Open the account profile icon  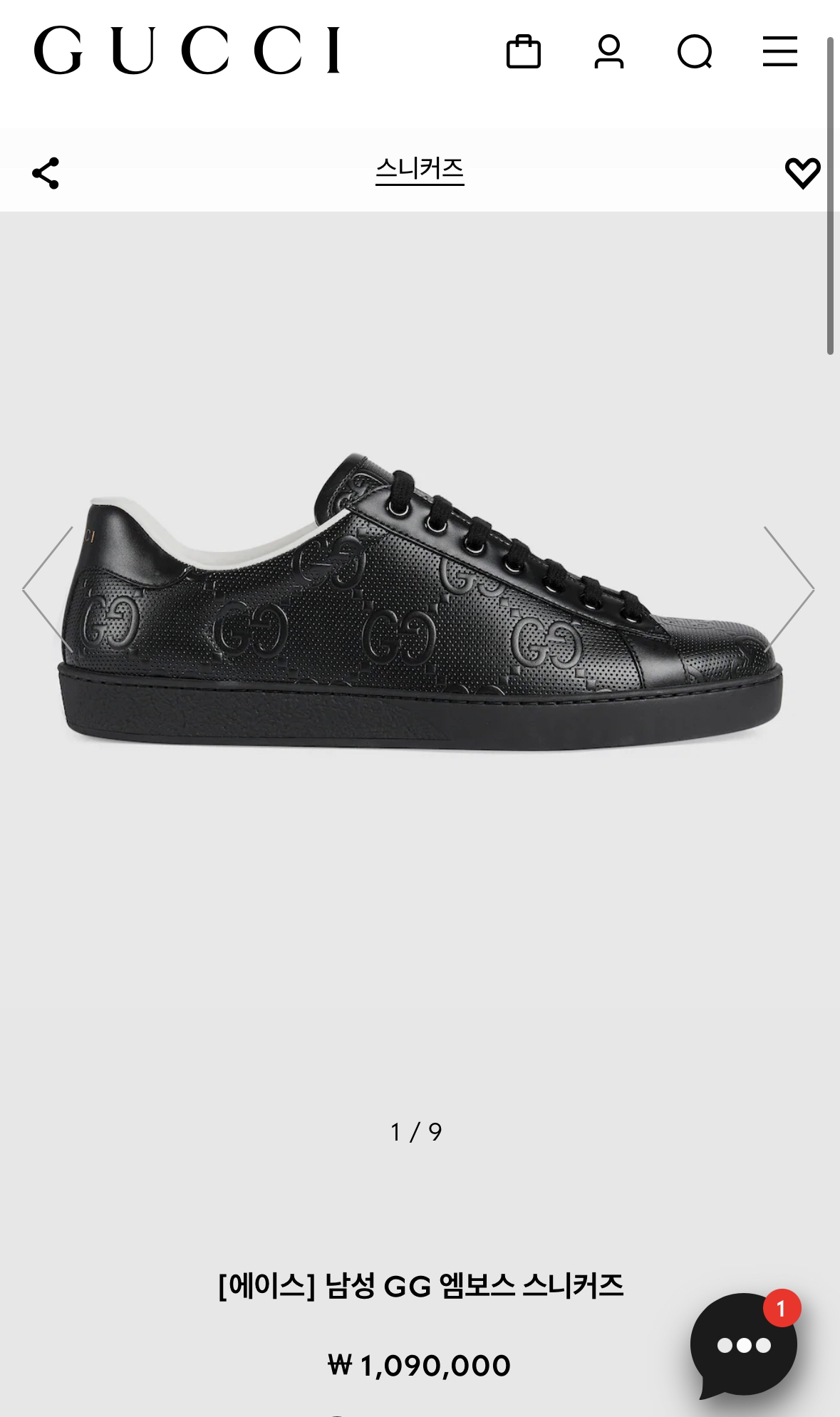608,51
